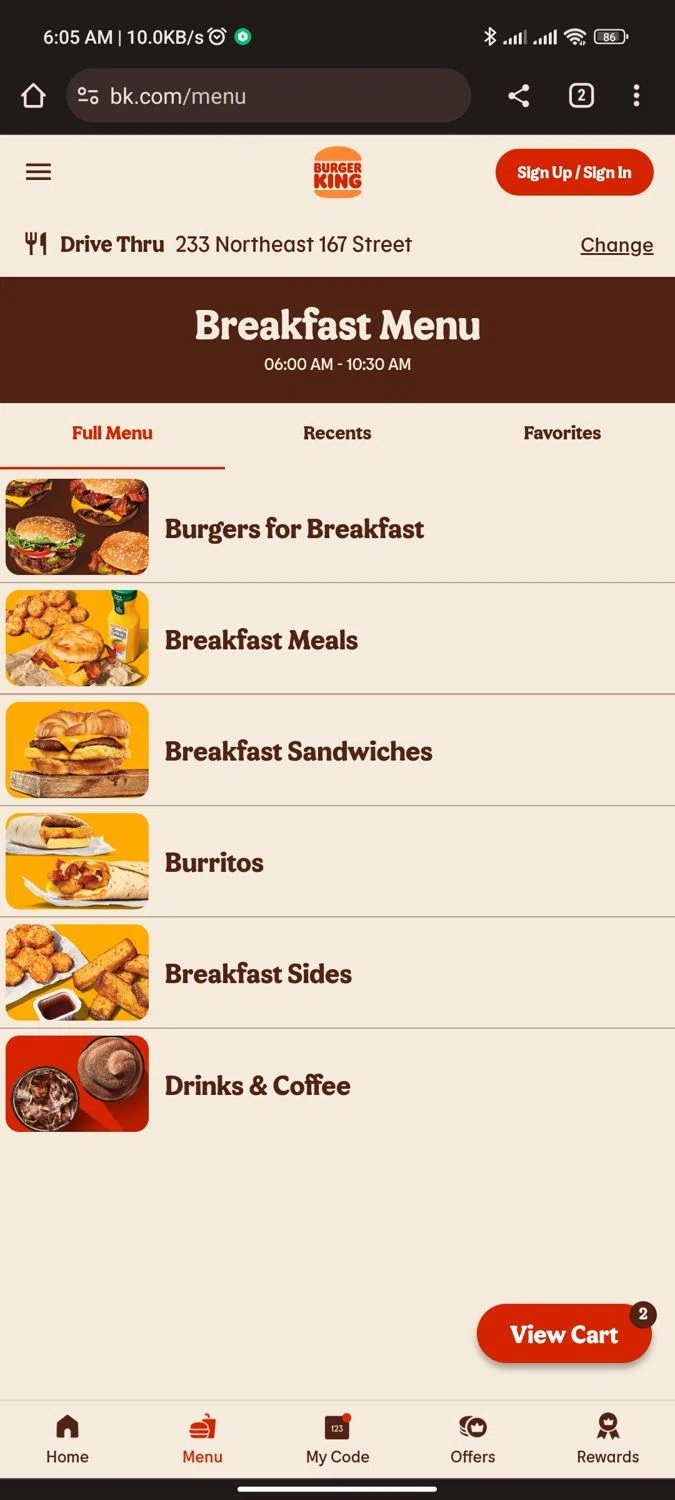
Task: Browse Breakfast Sandwiches
Action: point(298,751)
